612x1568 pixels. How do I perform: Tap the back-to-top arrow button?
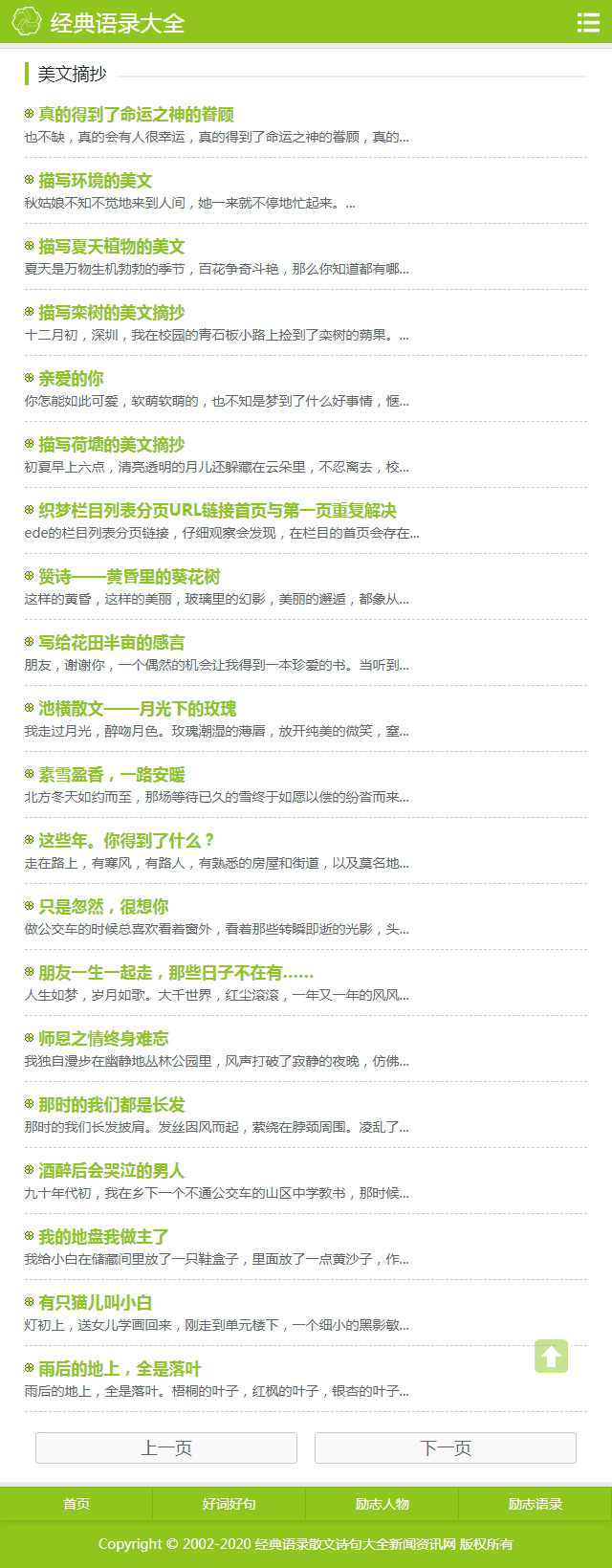(x=551, y=1356)
